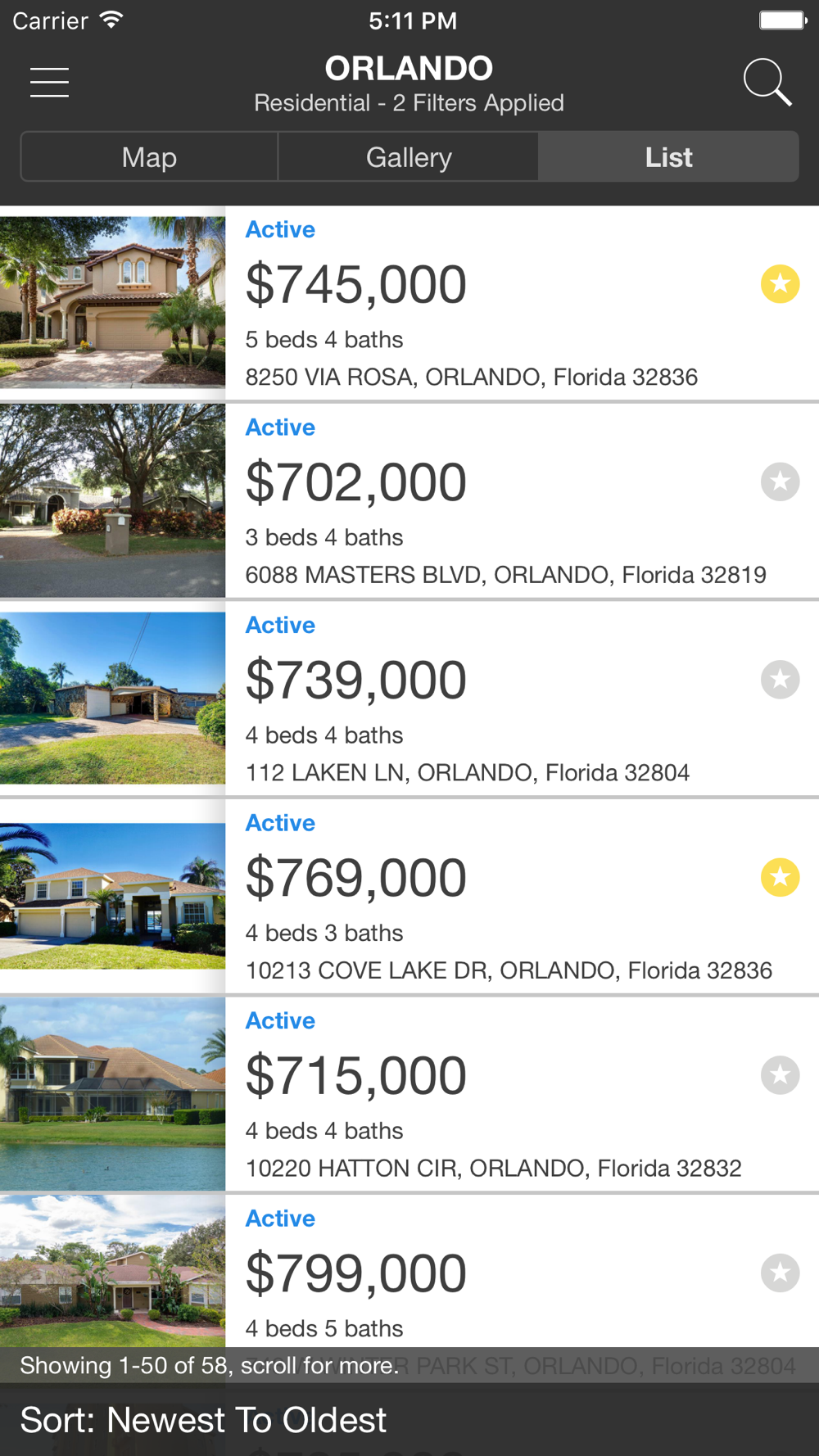The width and height of the screenshot is (819, 1456).
Task: Unfavorite the $745,000 Via Rosa listing
Action: (780, 284)
